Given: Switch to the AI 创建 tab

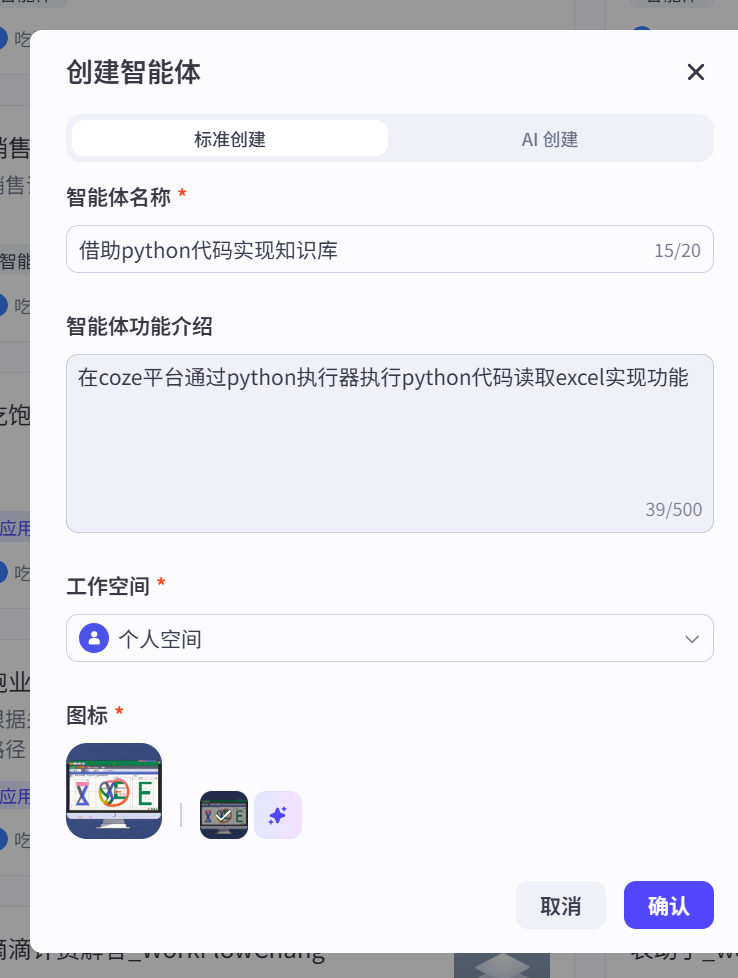Looking at the screenshot, I should (x=549, y=139).
